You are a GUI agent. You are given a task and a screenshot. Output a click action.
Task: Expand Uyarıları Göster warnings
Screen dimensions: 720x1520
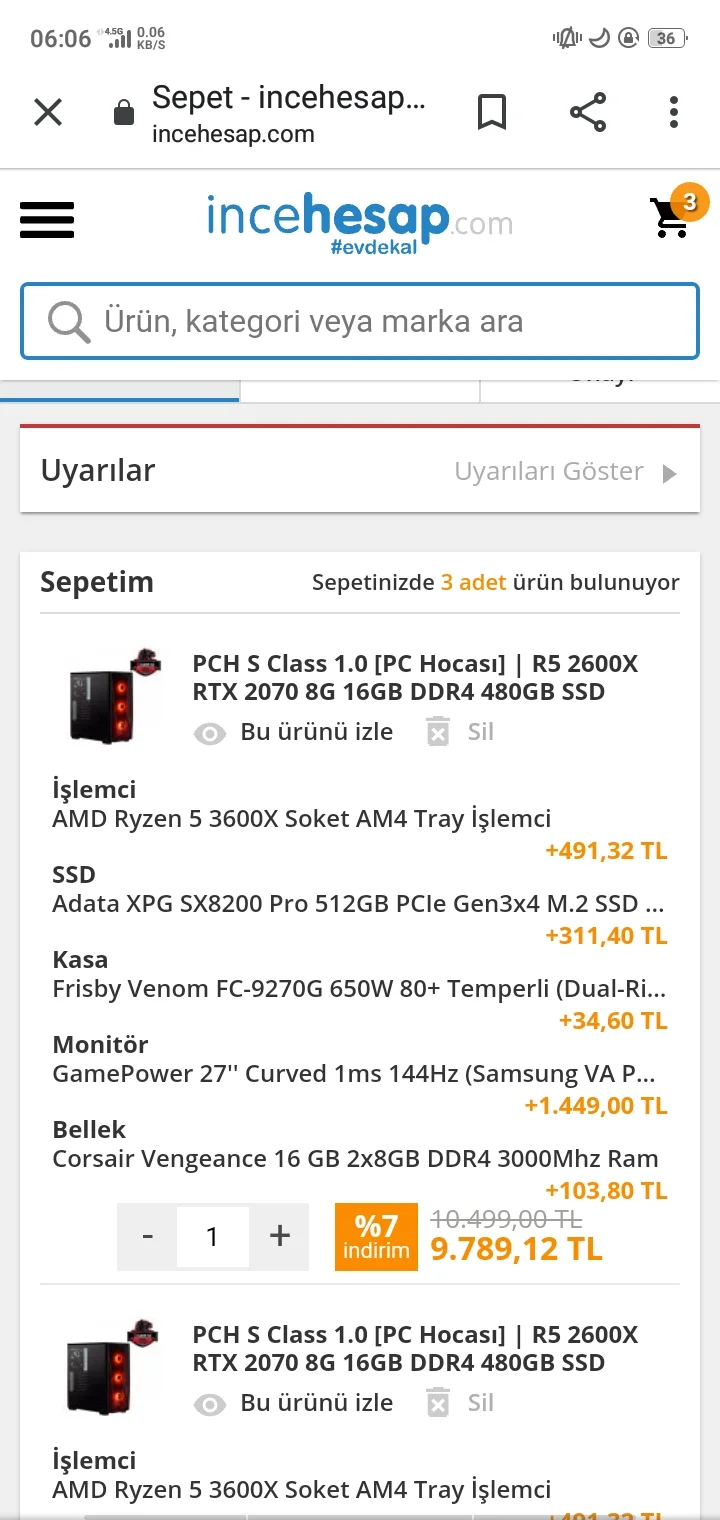click(566, 472)
